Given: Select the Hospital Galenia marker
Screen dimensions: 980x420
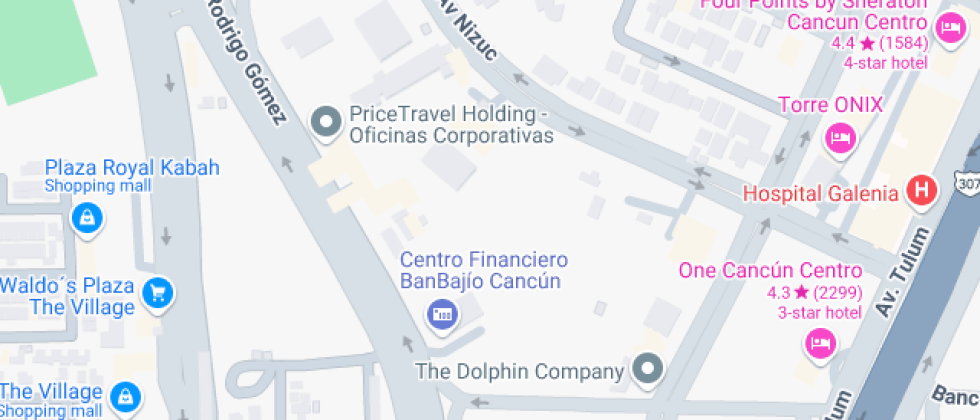Looking at the screenshot, I should (x=922, y=191).
